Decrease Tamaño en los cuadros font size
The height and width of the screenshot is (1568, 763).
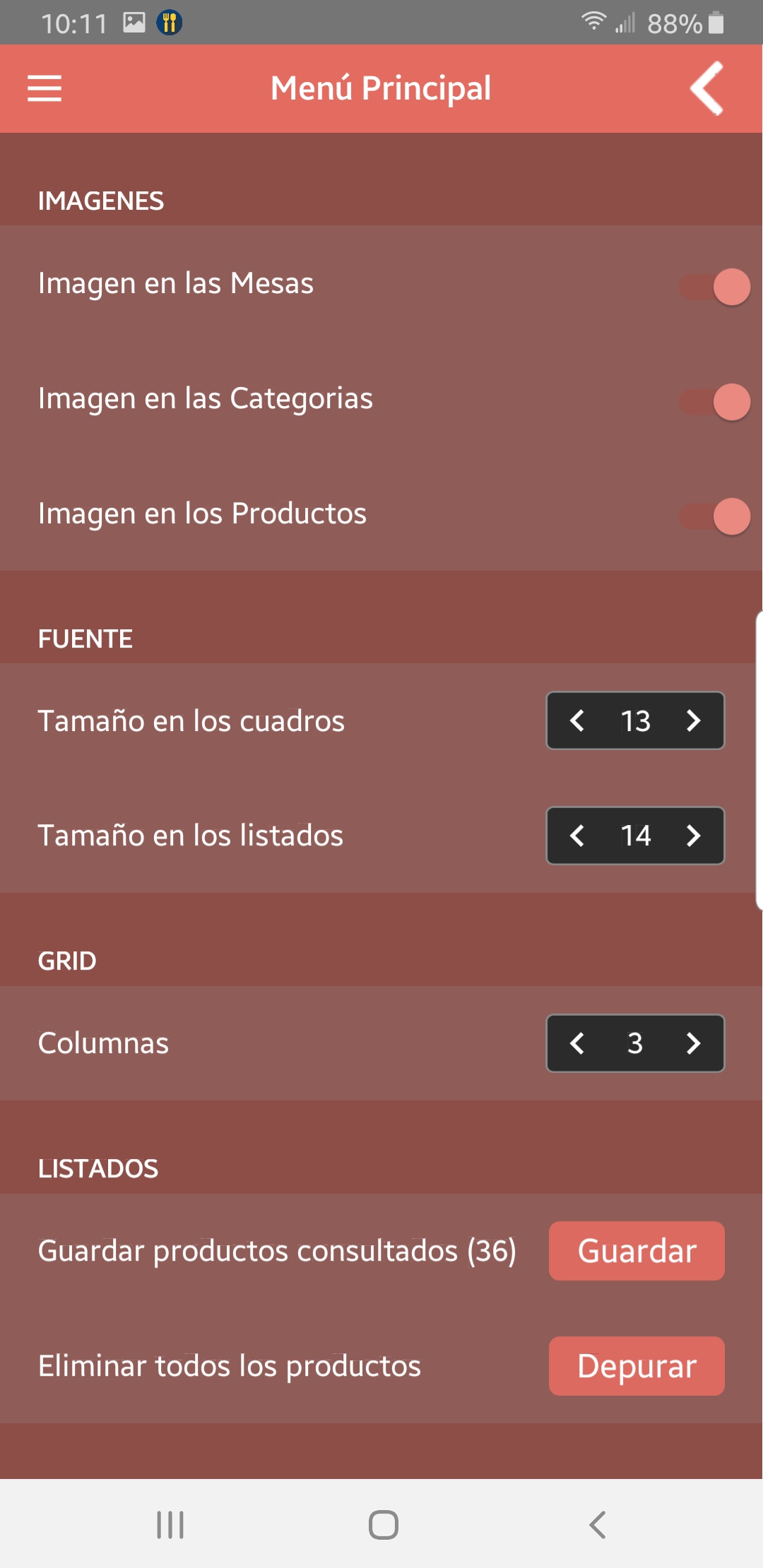click(577, 720)
